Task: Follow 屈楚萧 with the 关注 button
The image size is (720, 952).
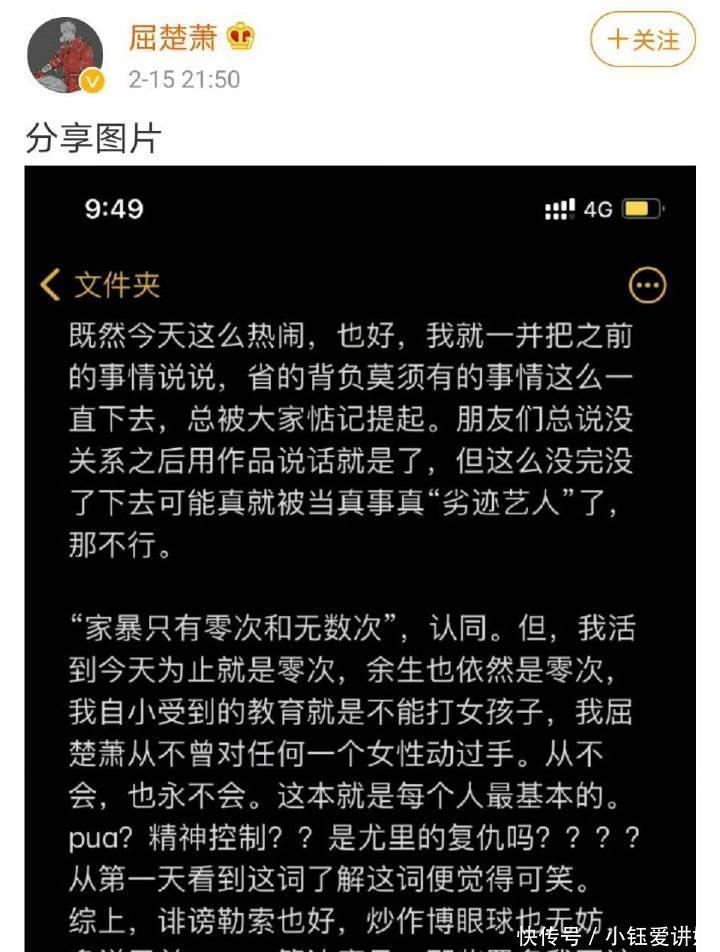Action: pos(642,39)
